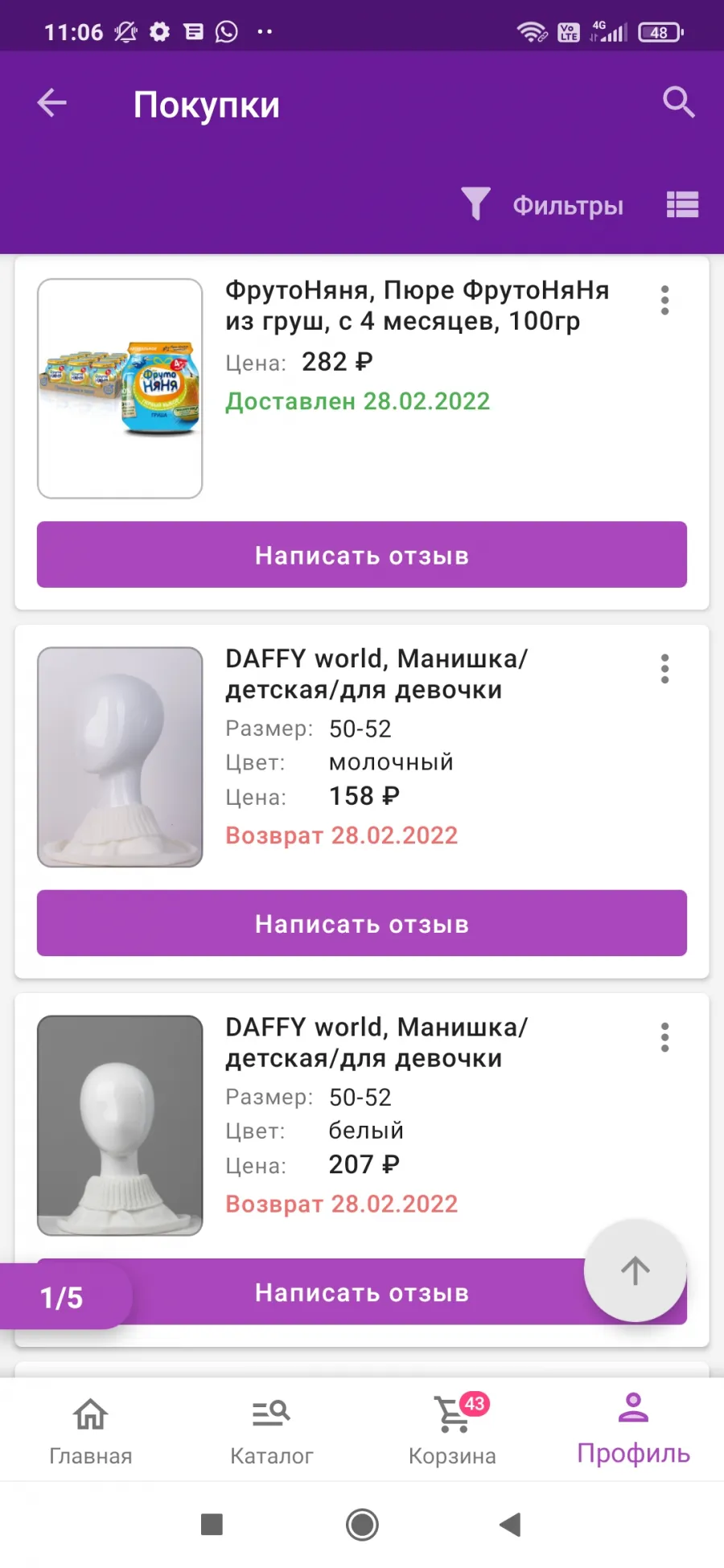Image resolution: width=724 pixels, height=1568 pixels.
Task: Open the молочный Манишка product image
Action: (120, 757)
